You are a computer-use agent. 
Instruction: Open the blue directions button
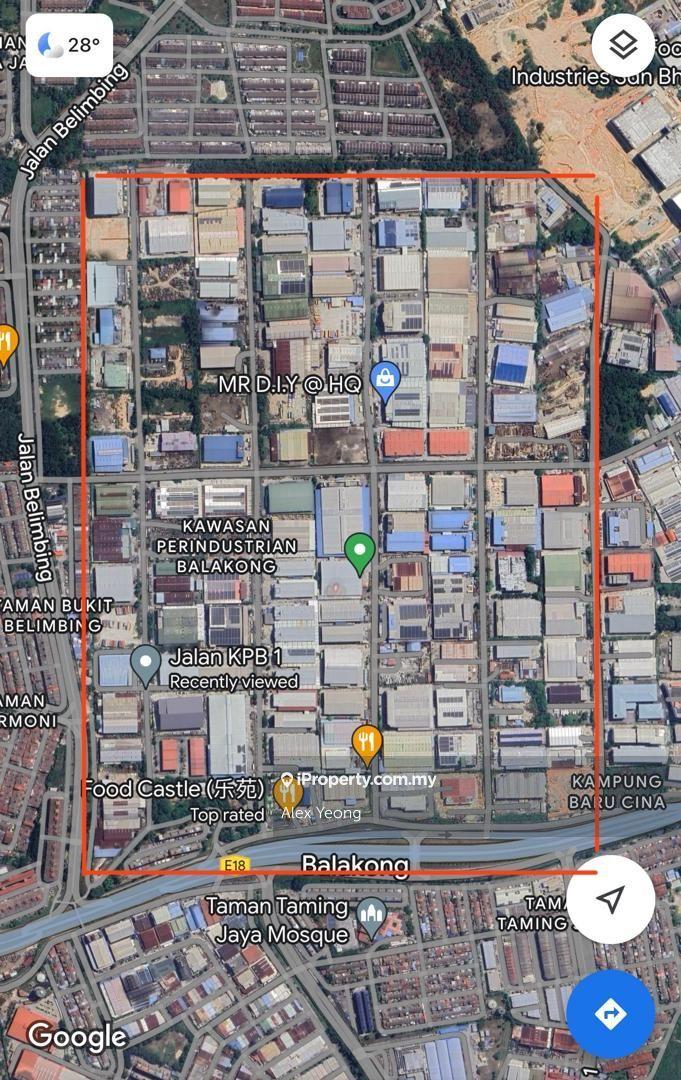(610, 1013)
